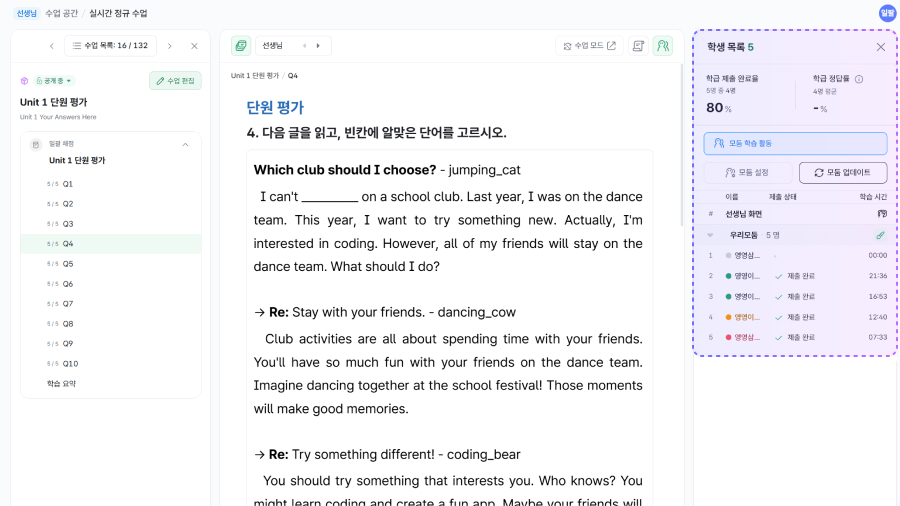
Task: Go to the previous item in 수업 목록
Action: tap(52, 46)
